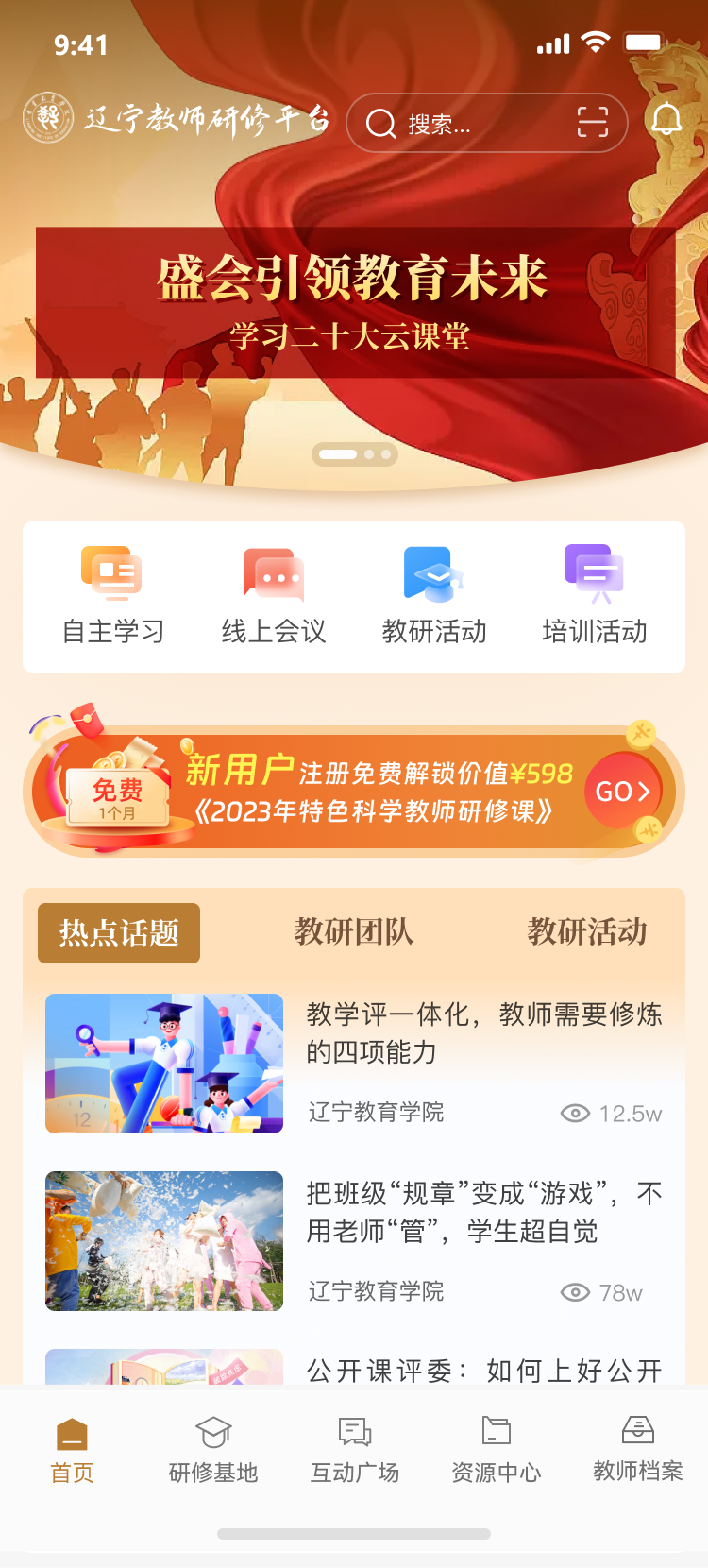The image size is (708, 1568).
Task: Go to 首页 in bottom navigation
Action: click(x=72, y=1450)
